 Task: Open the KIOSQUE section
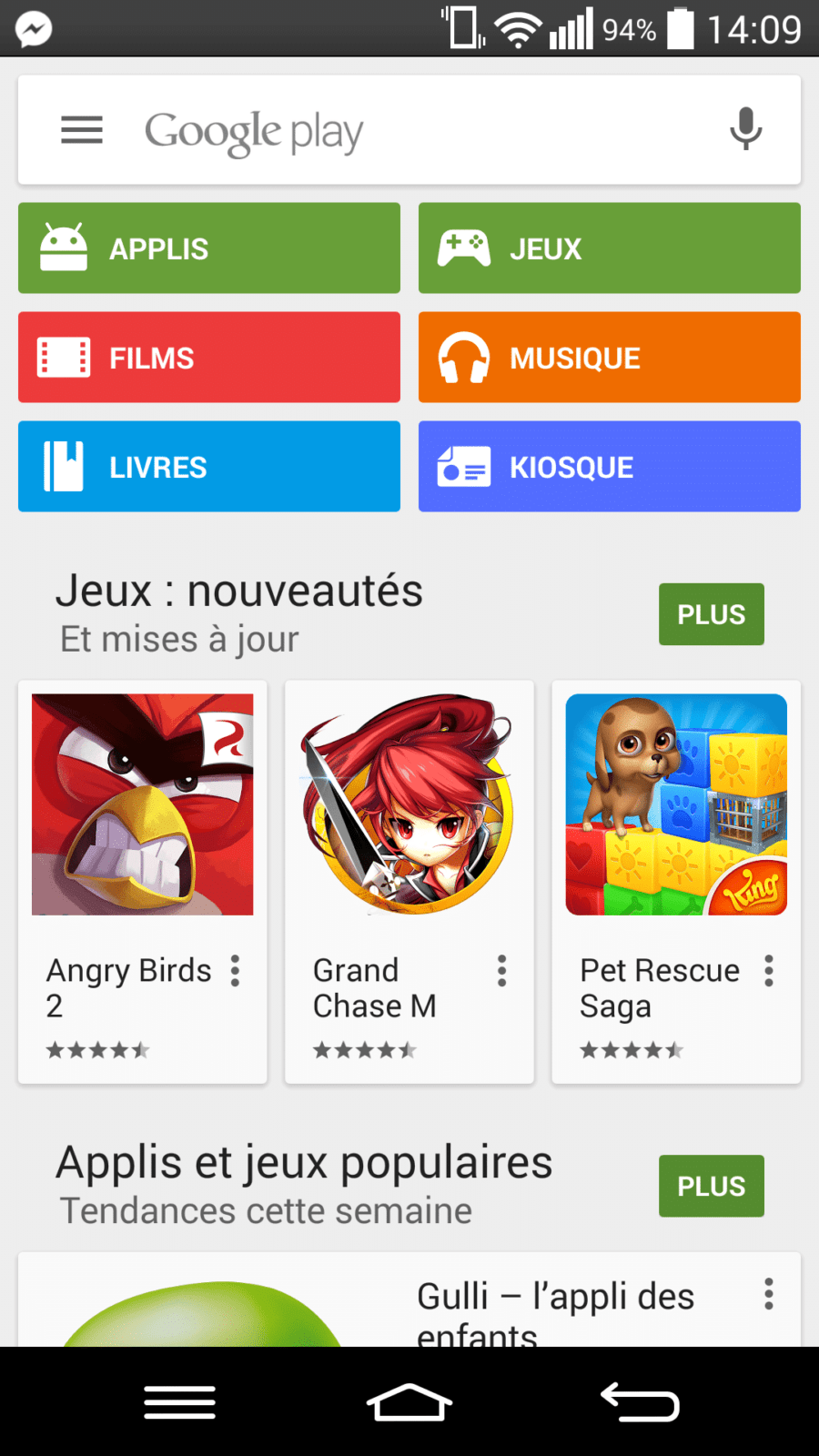(608, 466)
